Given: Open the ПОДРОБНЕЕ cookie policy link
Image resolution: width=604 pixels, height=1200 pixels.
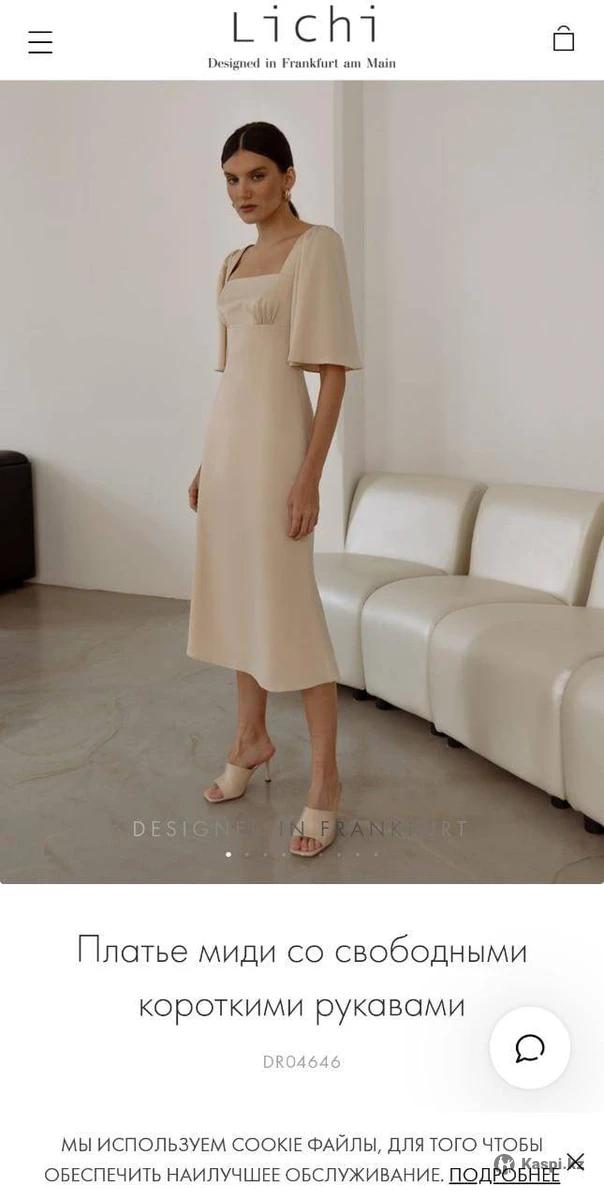Looking at the screenshot, I should (503, 1174).
